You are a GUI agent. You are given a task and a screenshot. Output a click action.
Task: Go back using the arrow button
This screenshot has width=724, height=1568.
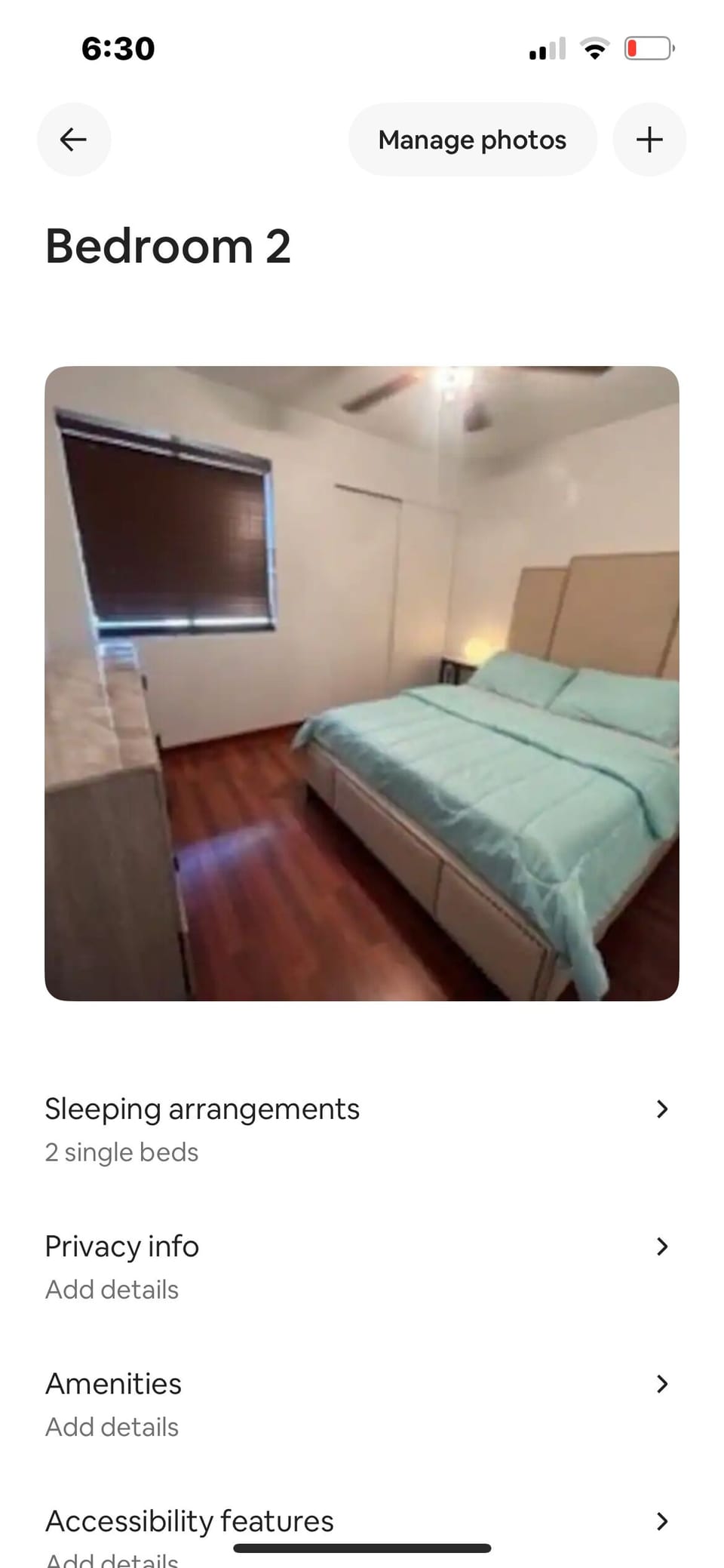(74, 140)
